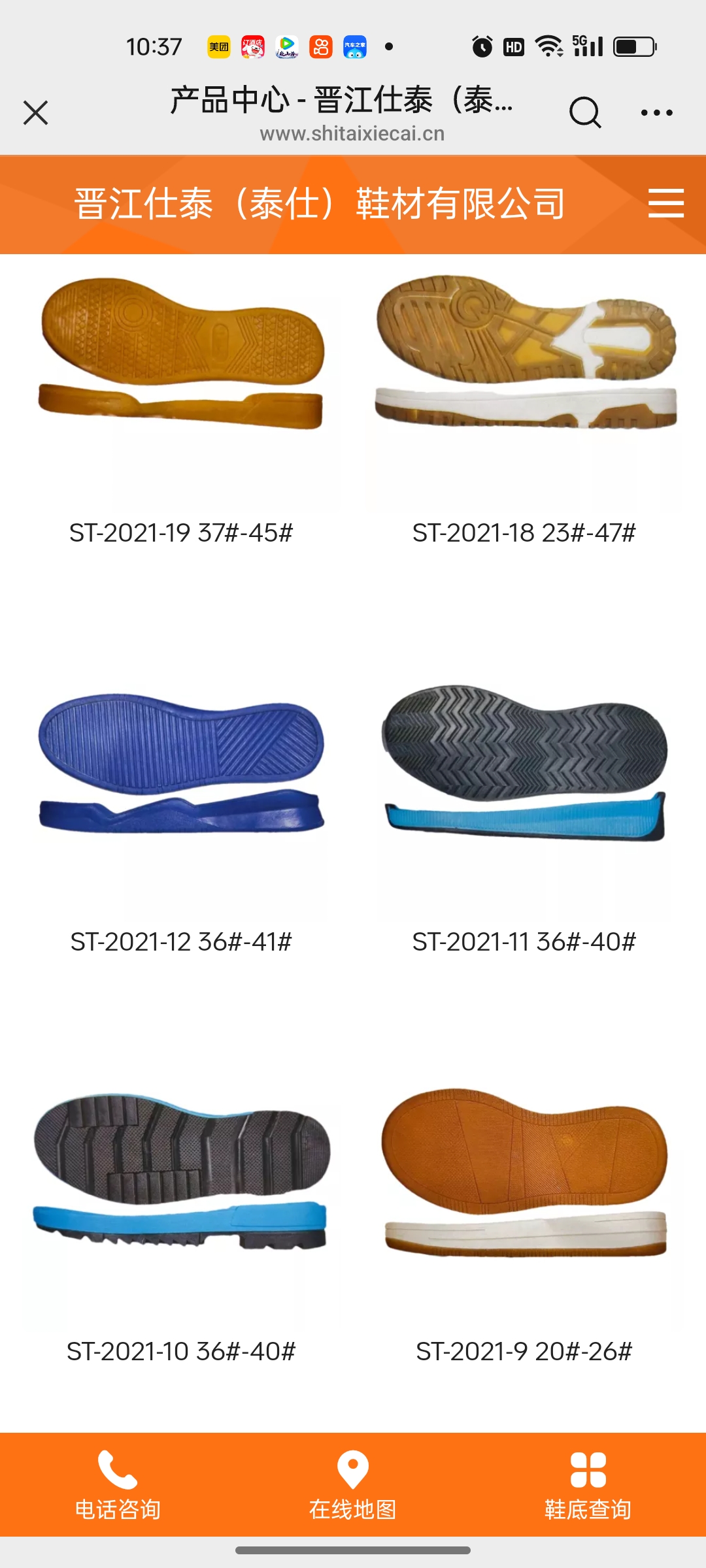
Task: Go to 鞋底查询 sole lookup
Action: pyautogui.click(x=588, y=1484)
